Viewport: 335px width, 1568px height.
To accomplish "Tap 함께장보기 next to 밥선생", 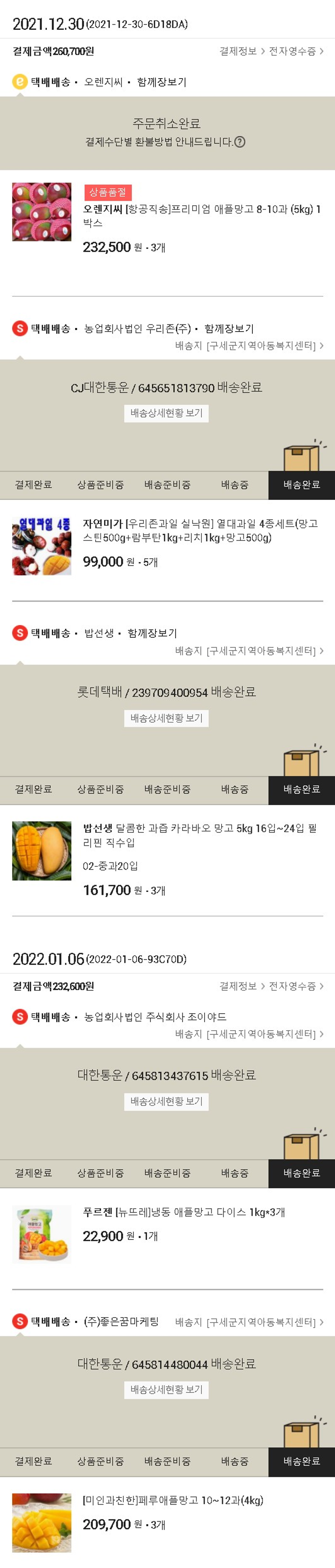I will (x=152, y=633).
